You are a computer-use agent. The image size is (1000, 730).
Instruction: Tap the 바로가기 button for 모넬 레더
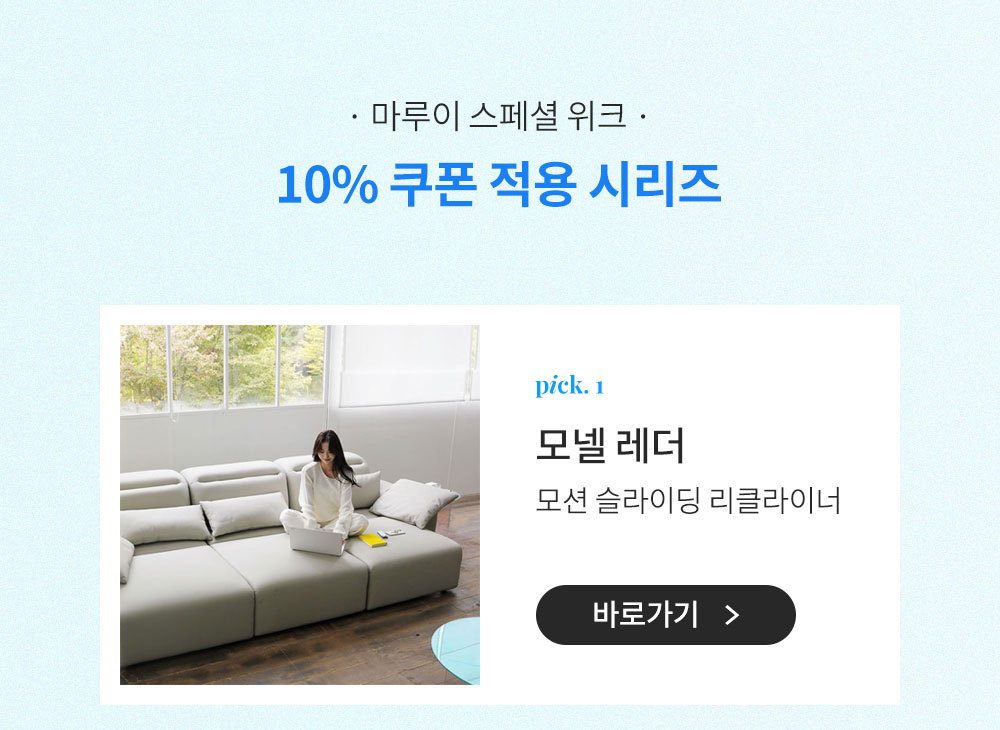(x=665, y=614)
